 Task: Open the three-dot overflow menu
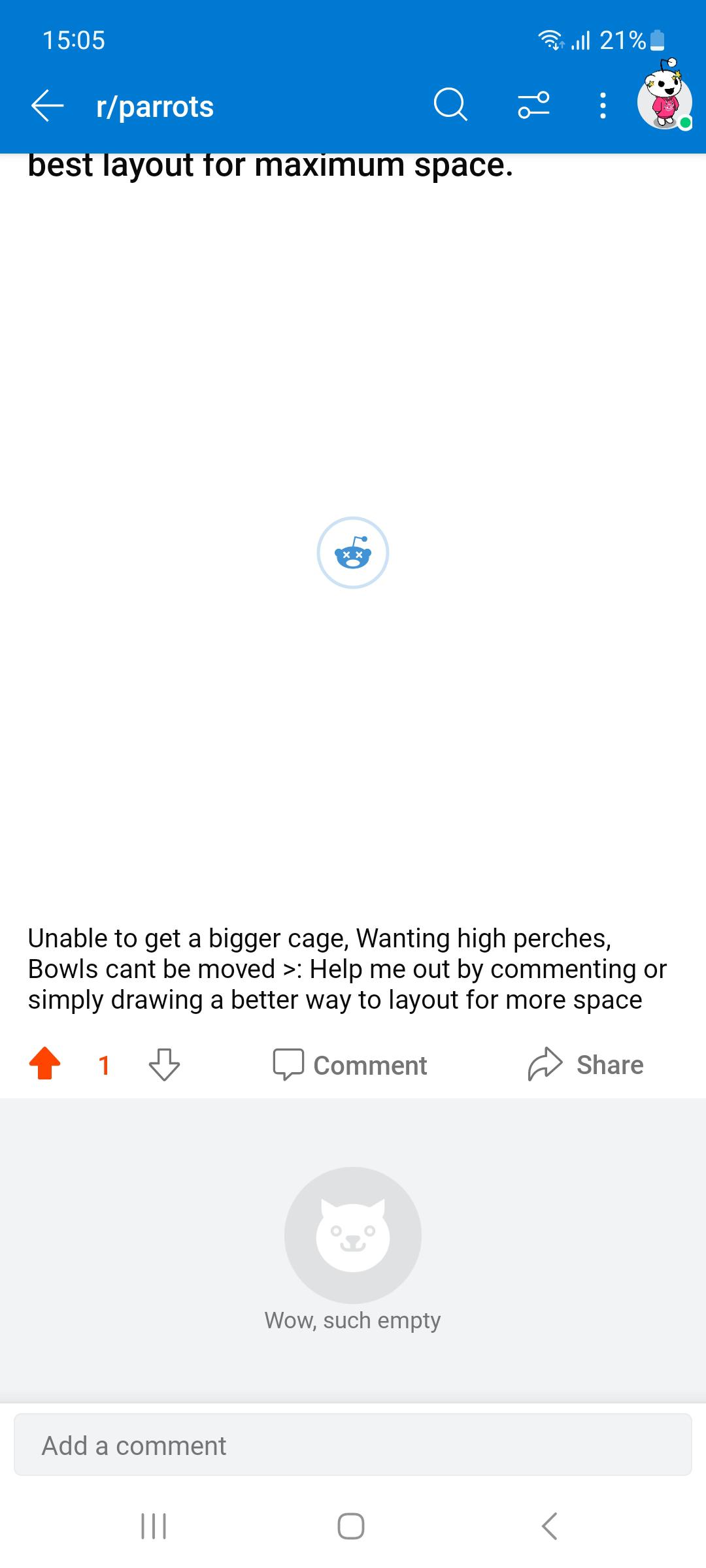tap(603, 105)
